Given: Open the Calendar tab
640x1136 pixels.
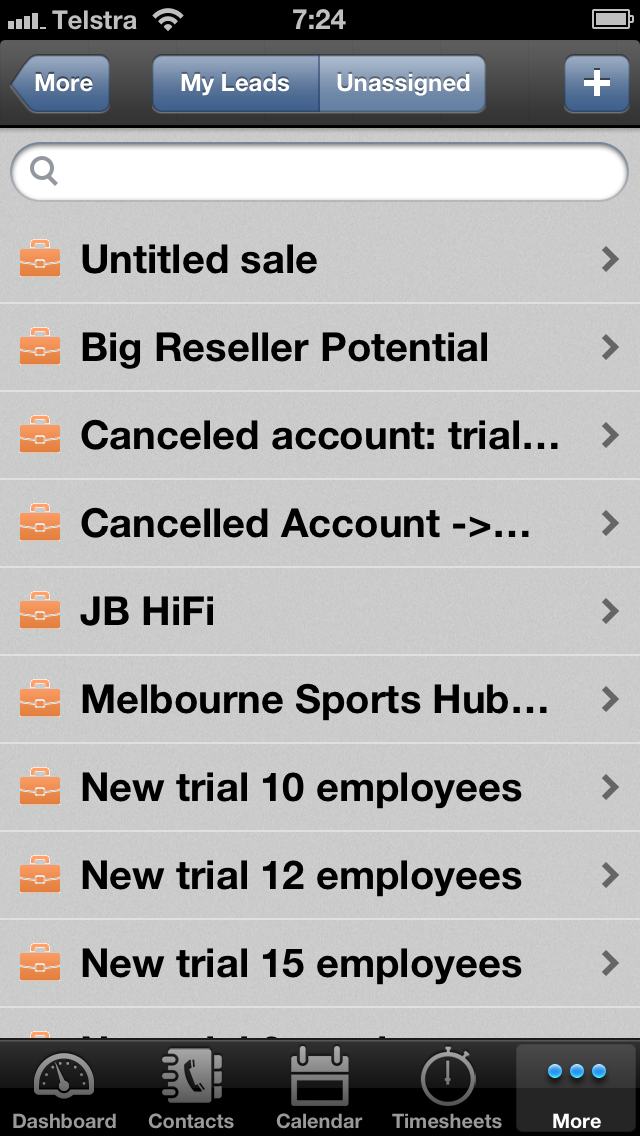Looking at the screenshot, I should (320, 1088).
